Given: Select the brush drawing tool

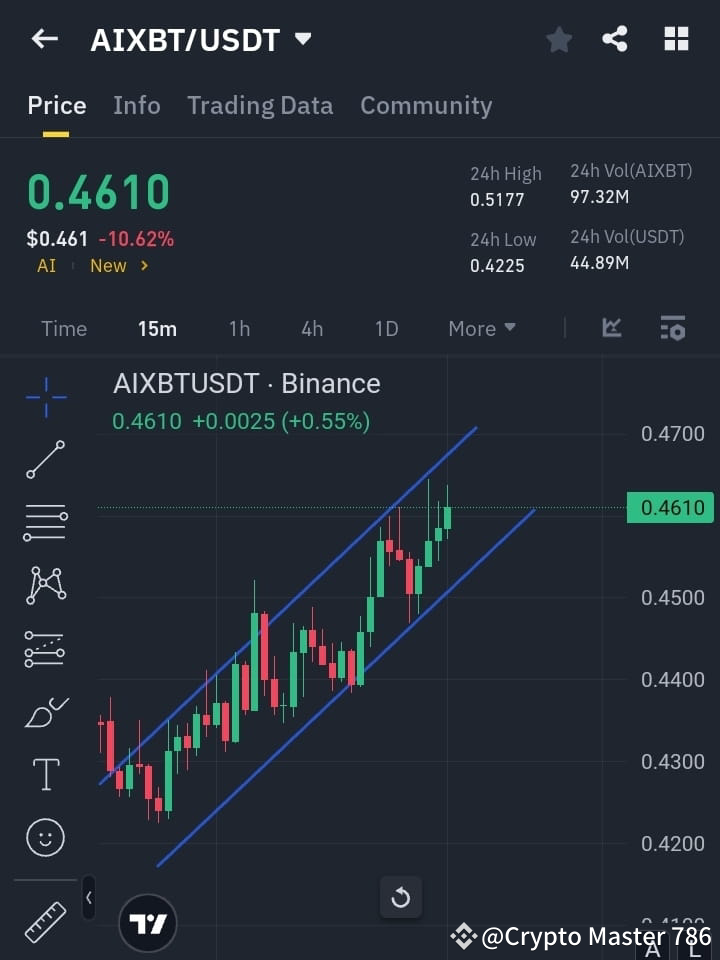Looking at the screenshot, I should click(x=45, y=711).
